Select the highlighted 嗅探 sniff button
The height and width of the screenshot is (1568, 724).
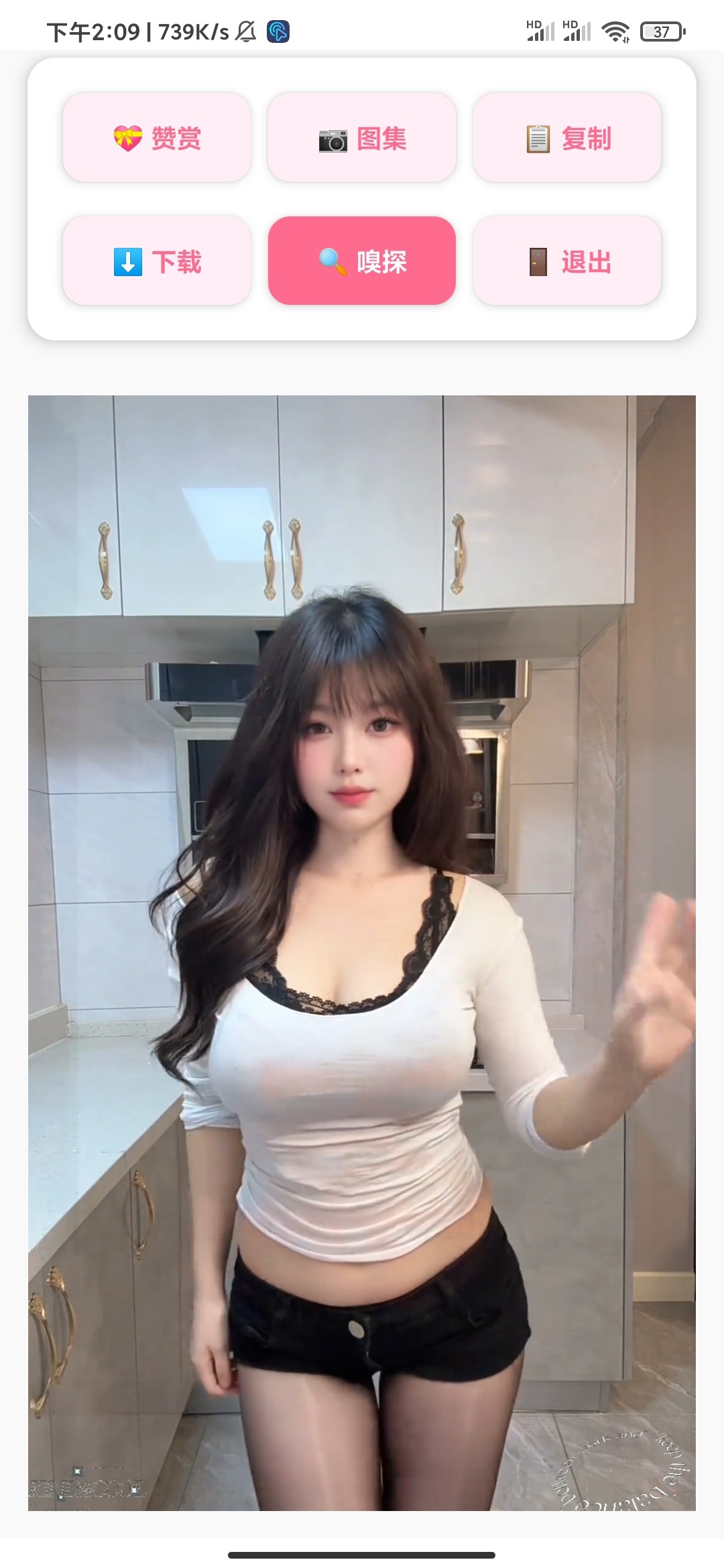[362, 261]
